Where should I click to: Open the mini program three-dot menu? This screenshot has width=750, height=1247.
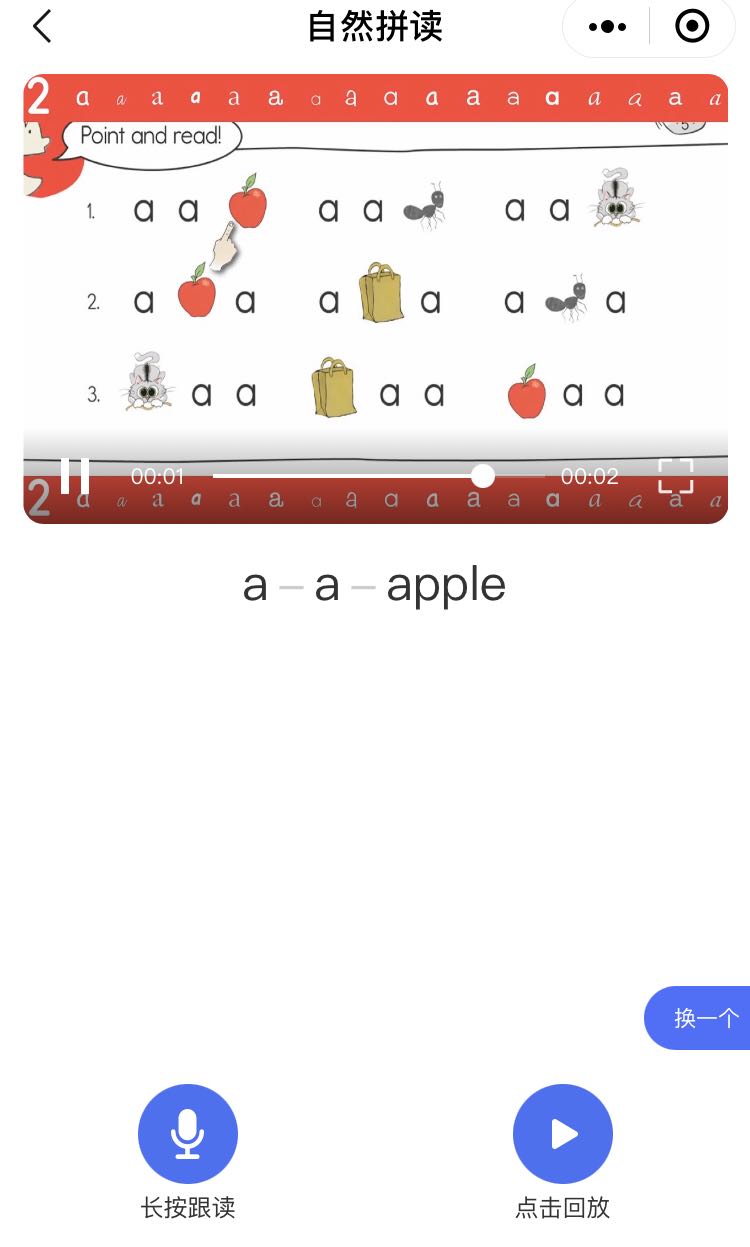tap(607, 27)
